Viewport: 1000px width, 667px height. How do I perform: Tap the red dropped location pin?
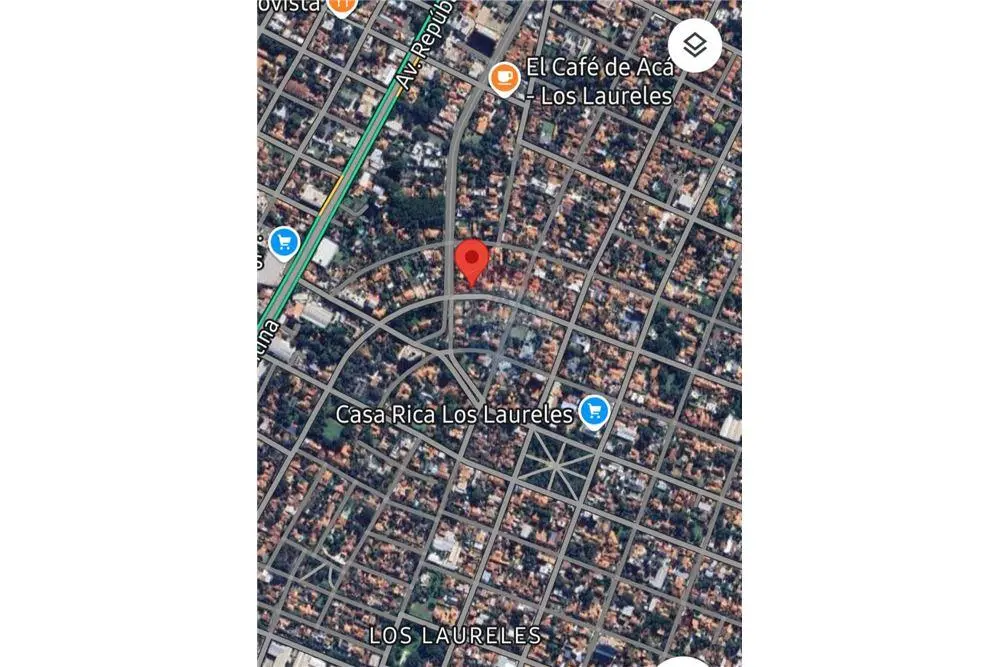[472, 260]
